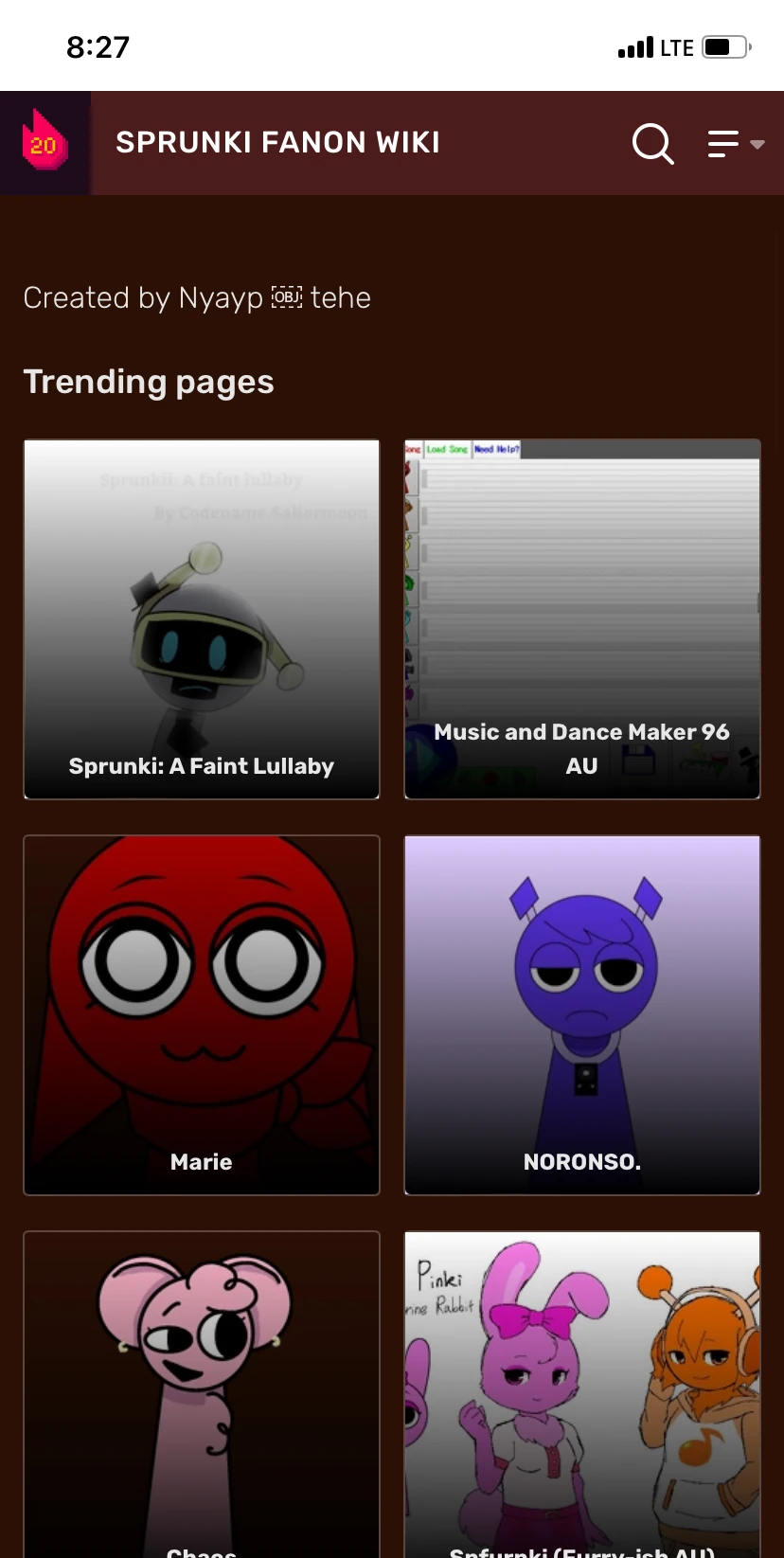Tap the Fandom flame logo
Screen dimensions: 784x1558
45,143
